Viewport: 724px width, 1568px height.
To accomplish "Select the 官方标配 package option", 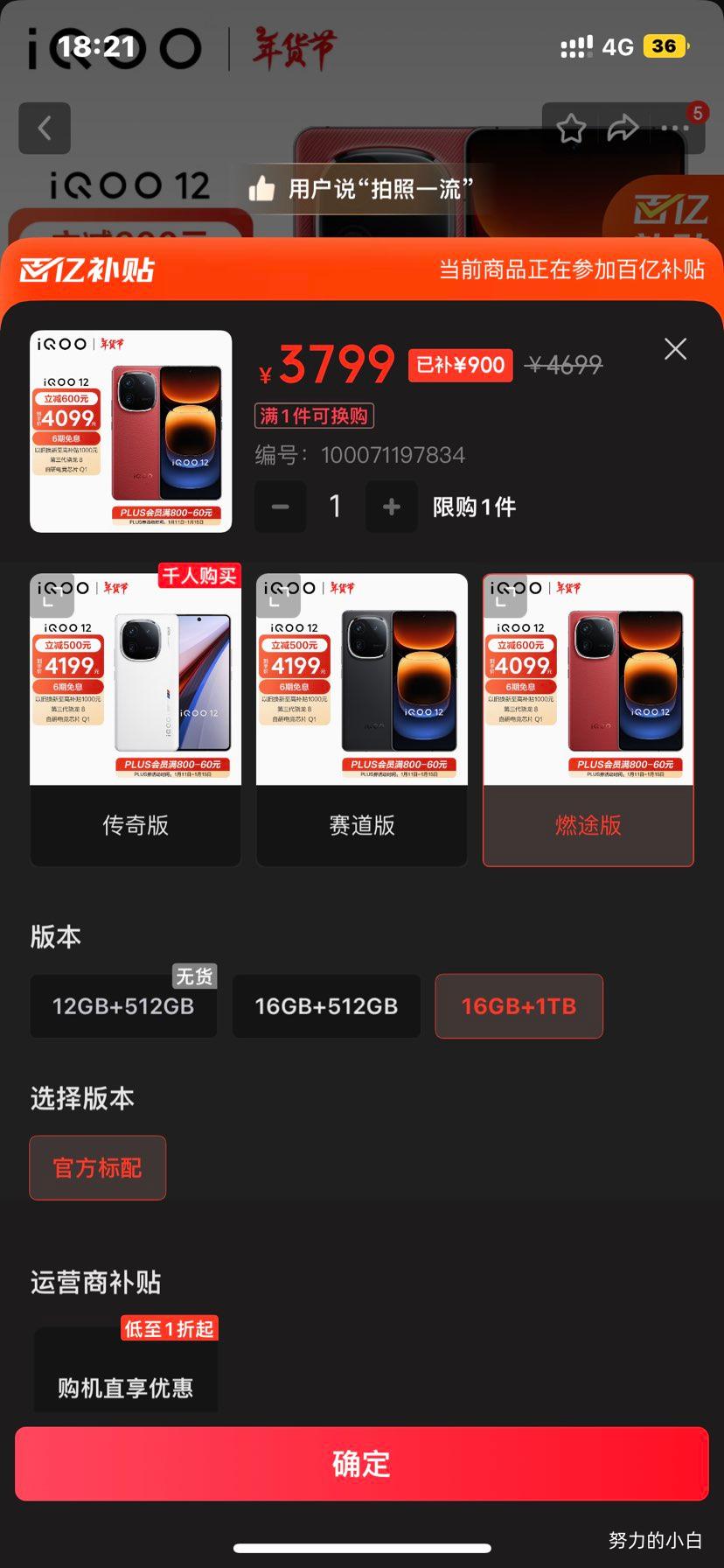I will (97, 1167).
